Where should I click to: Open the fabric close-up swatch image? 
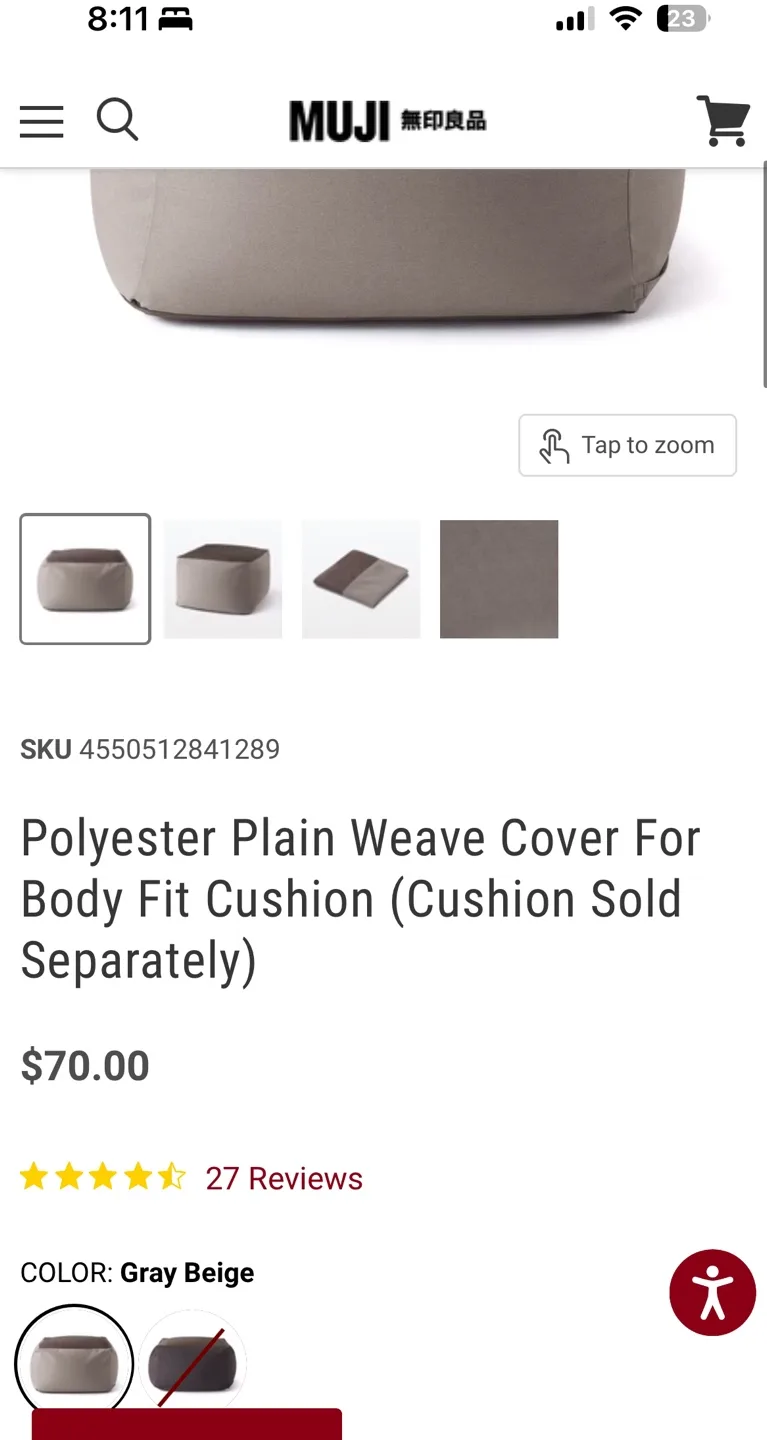pos(498,579)
